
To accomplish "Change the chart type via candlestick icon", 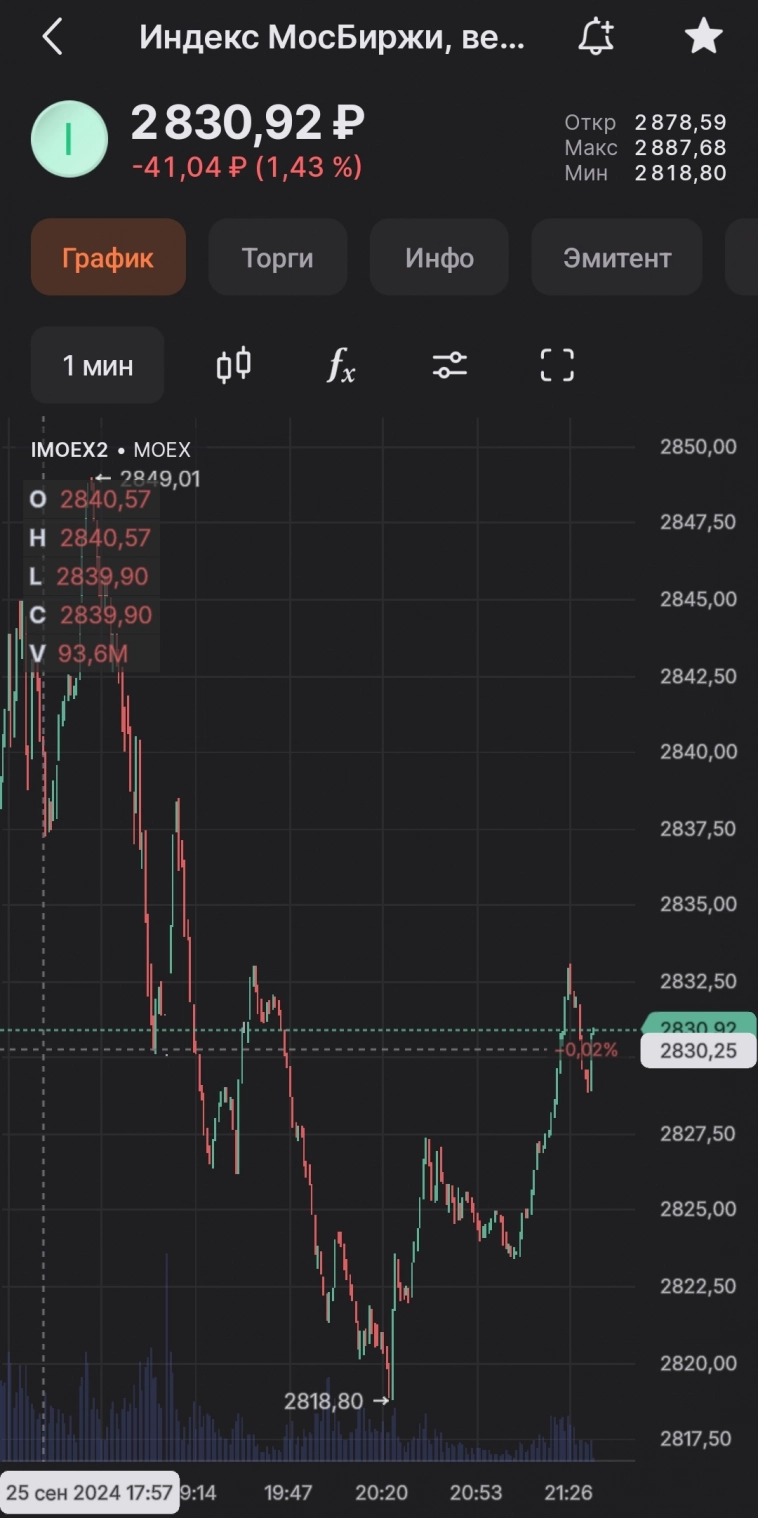I will (234, 365).
